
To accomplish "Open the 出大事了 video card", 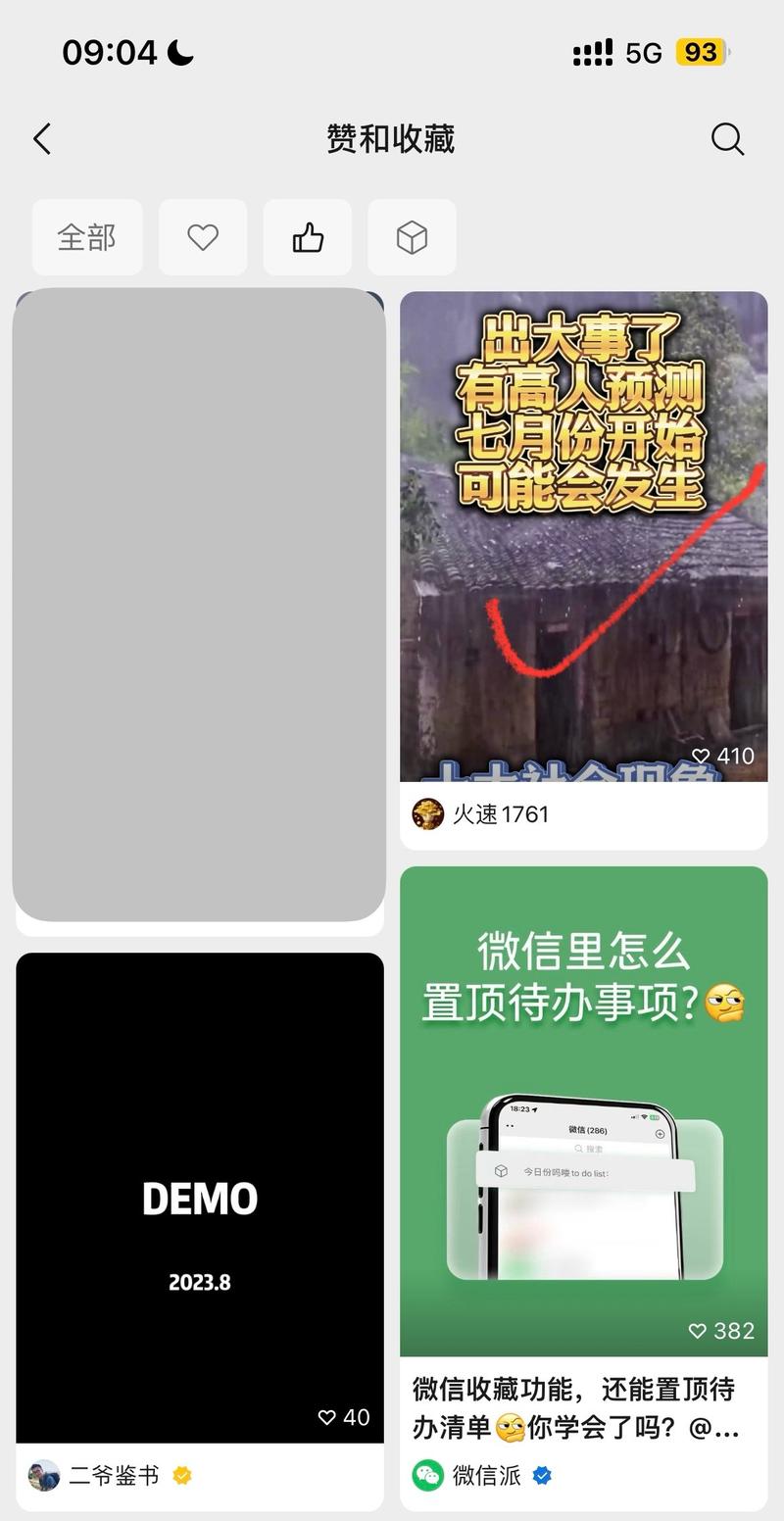I will click(583, 535).
